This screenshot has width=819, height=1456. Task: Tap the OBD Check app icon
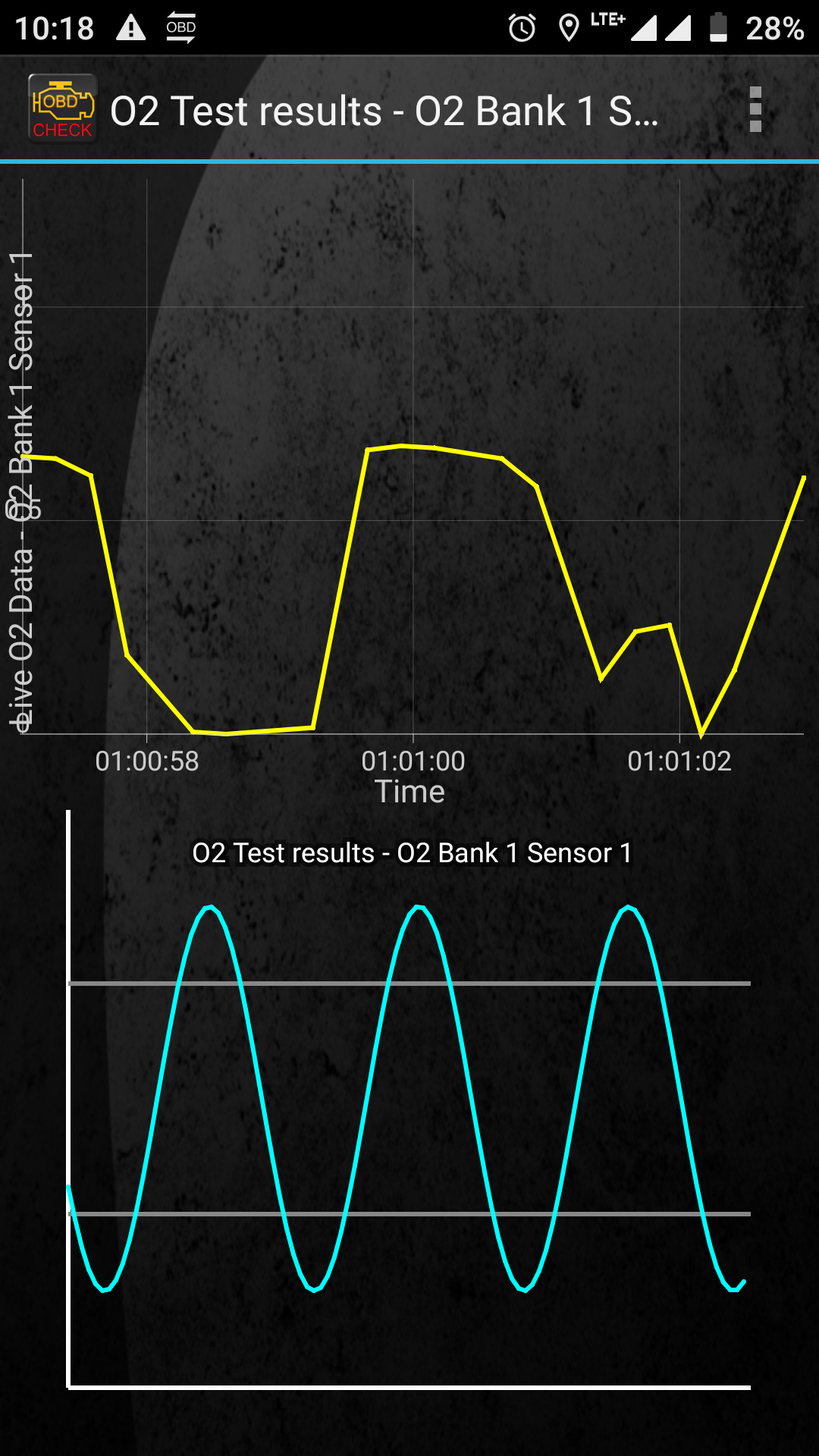(62, 108)
